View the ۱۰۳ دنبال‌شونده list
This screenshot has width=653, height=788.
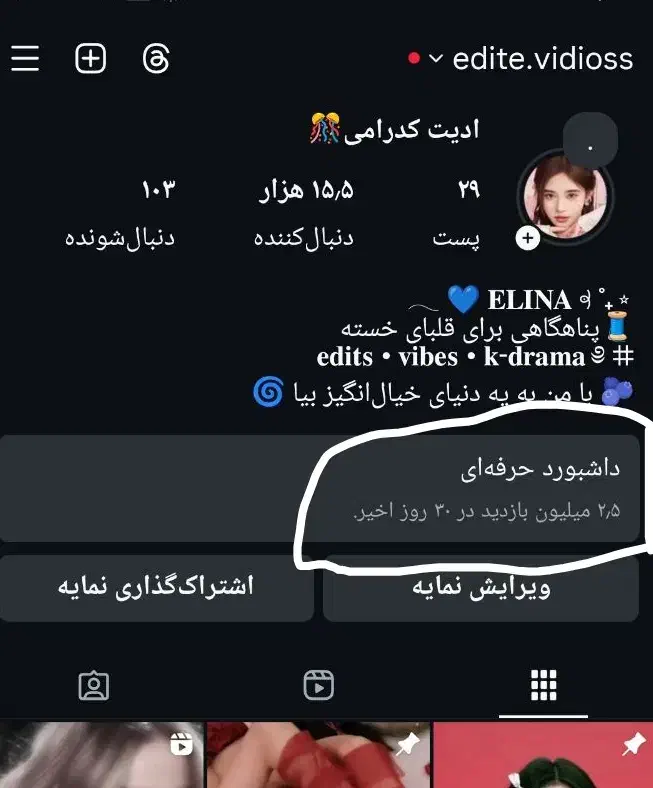point(120,213)
